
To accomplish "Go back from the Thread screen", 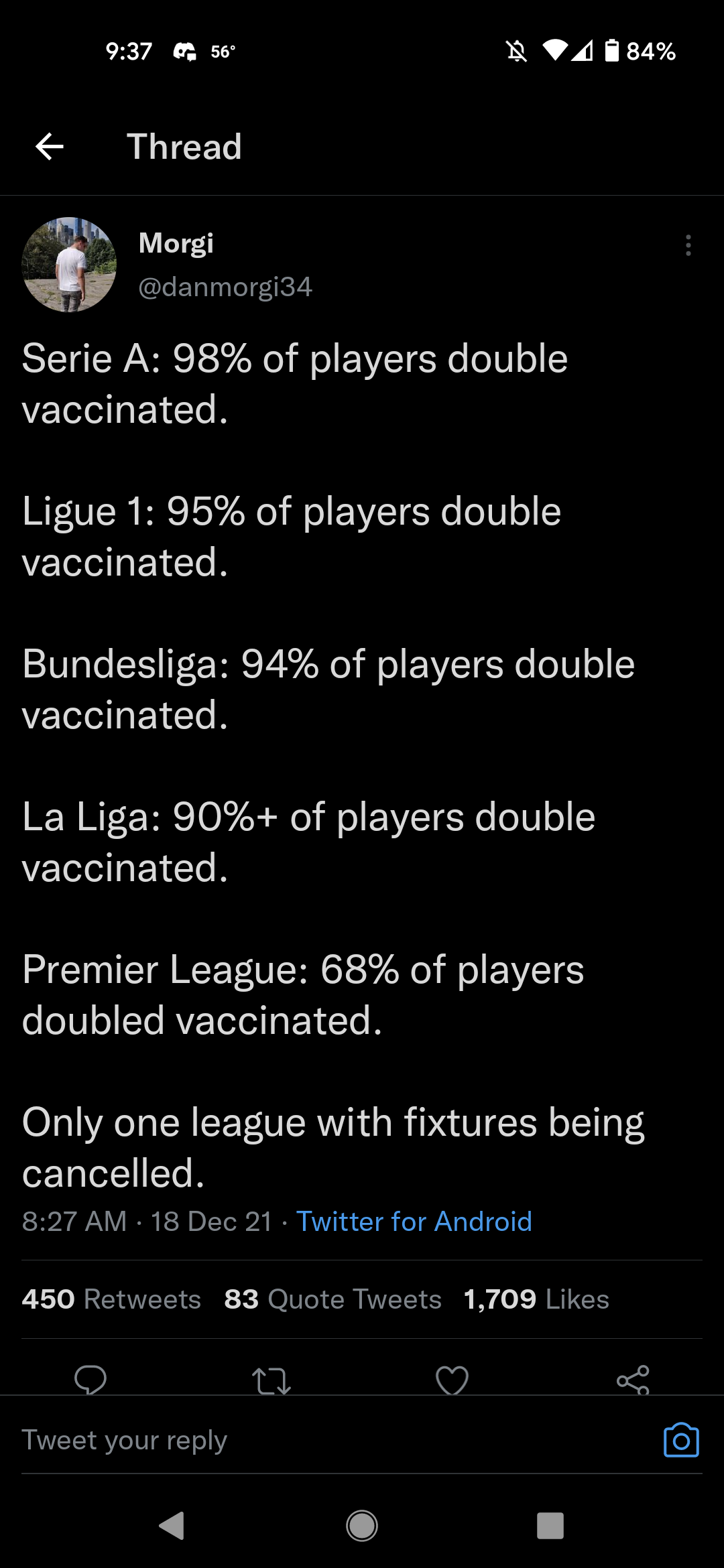I will coord(50,147).
